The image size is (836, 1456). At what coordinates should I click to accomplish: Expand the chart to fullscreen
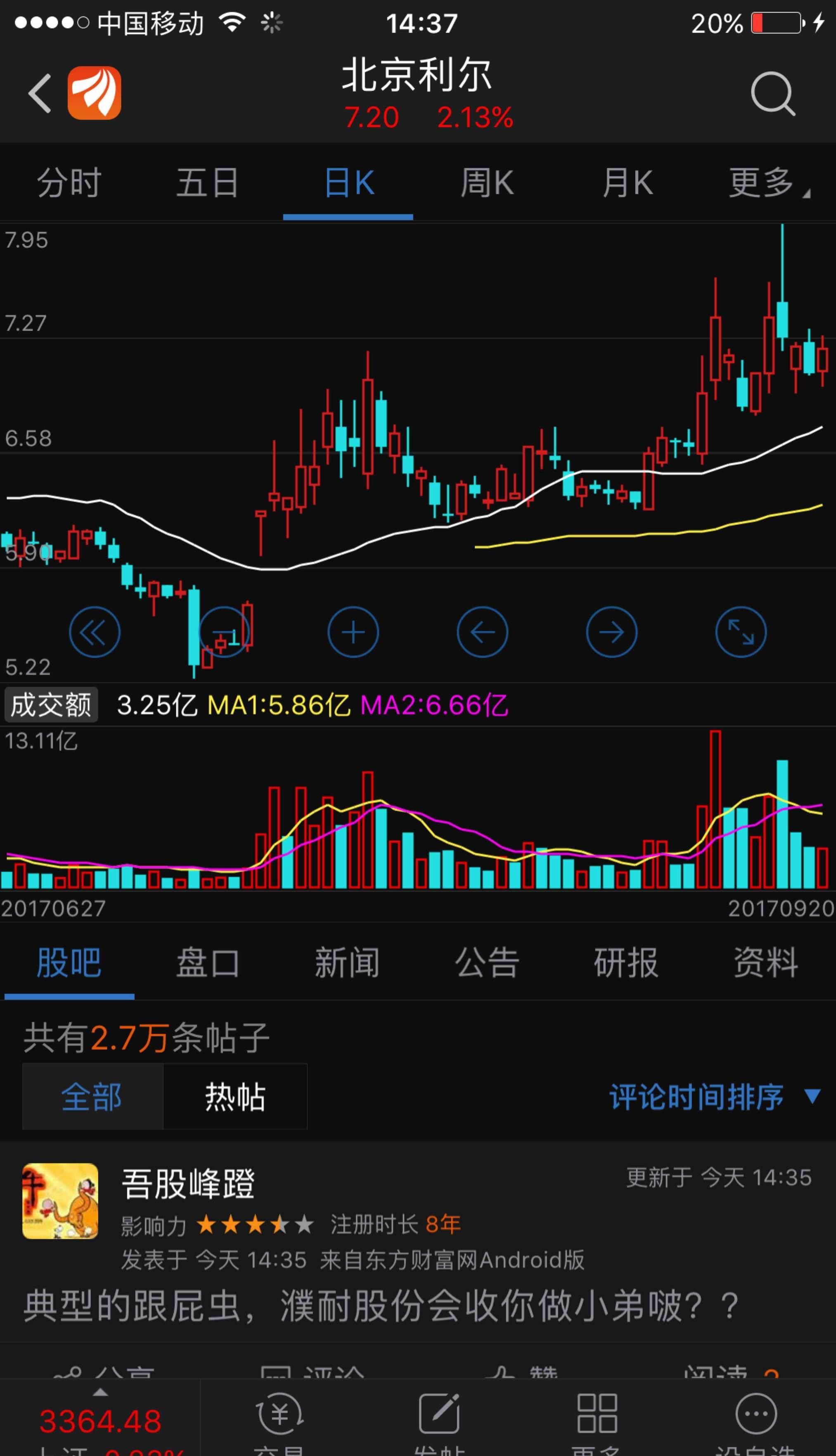[741, 631]
